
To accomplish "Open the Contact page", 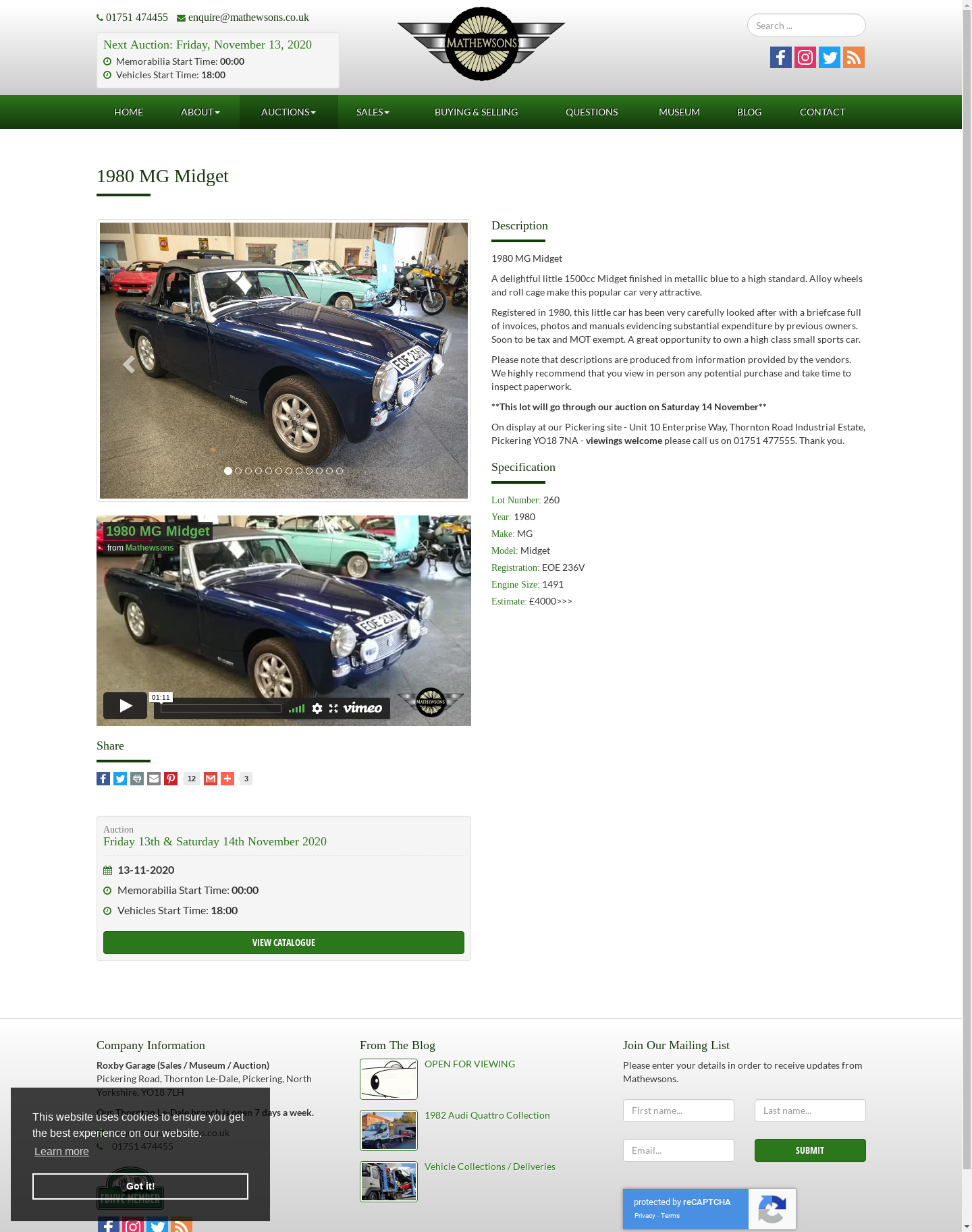I will point(822,112).
